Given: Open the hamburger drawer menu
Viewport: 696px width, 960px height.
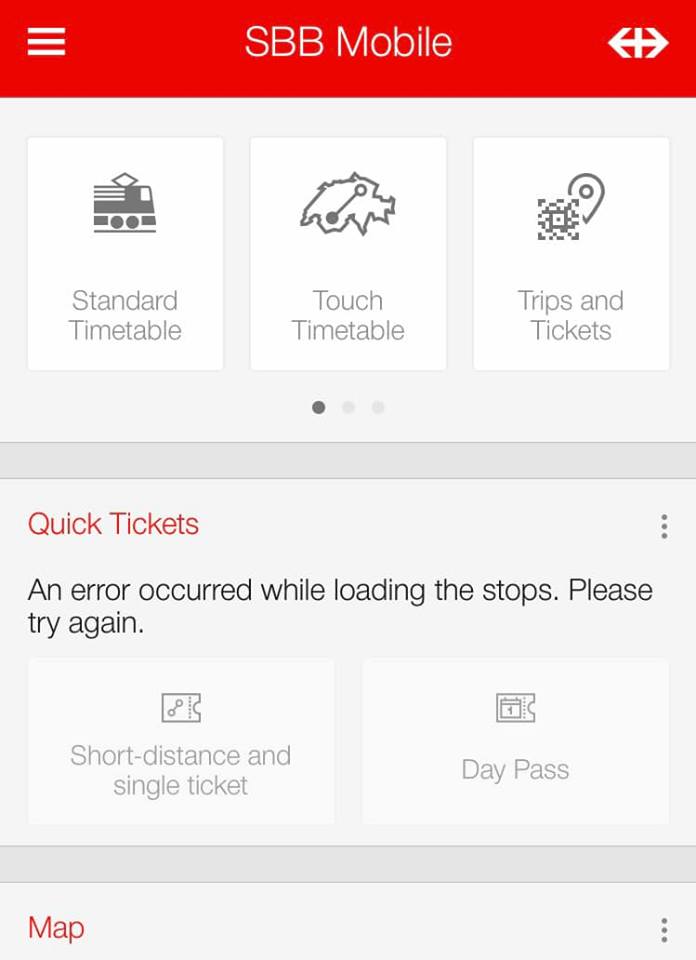Looking at the screenshot, I should [46, 42].
